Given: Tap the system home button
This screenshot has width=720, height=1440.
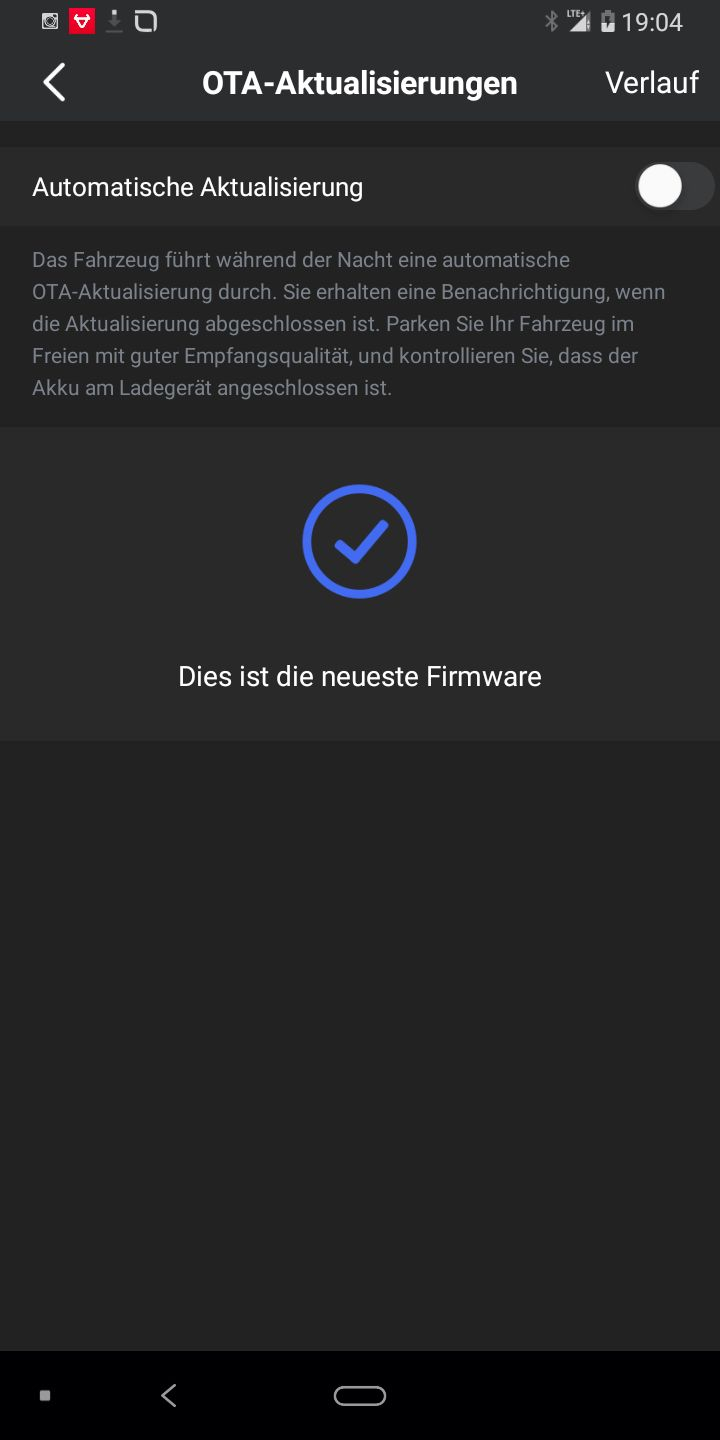Looking at the screenshot, I should 359,1396.
